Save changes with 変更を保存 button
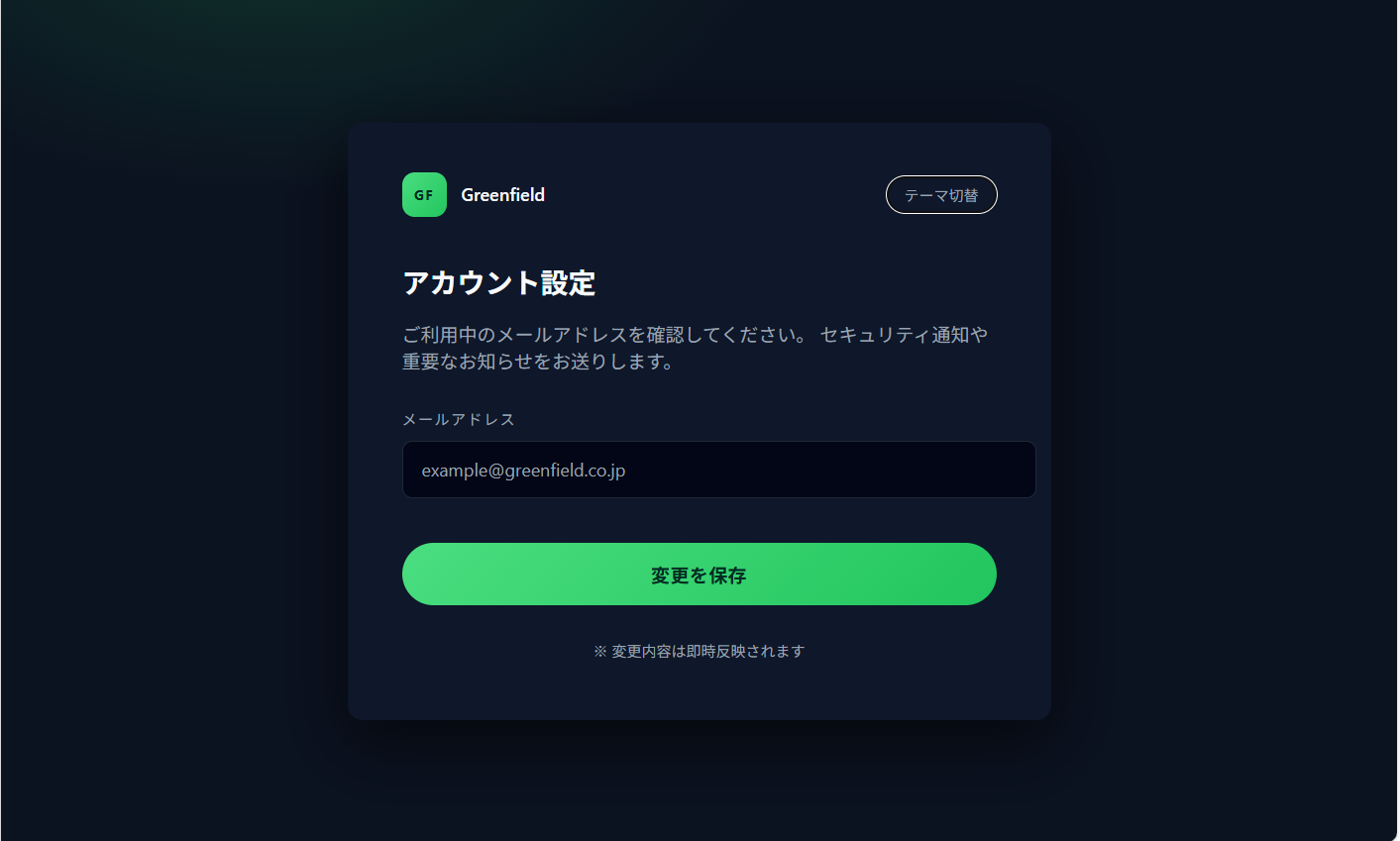The image size is (1400, 841). [699, 575]
